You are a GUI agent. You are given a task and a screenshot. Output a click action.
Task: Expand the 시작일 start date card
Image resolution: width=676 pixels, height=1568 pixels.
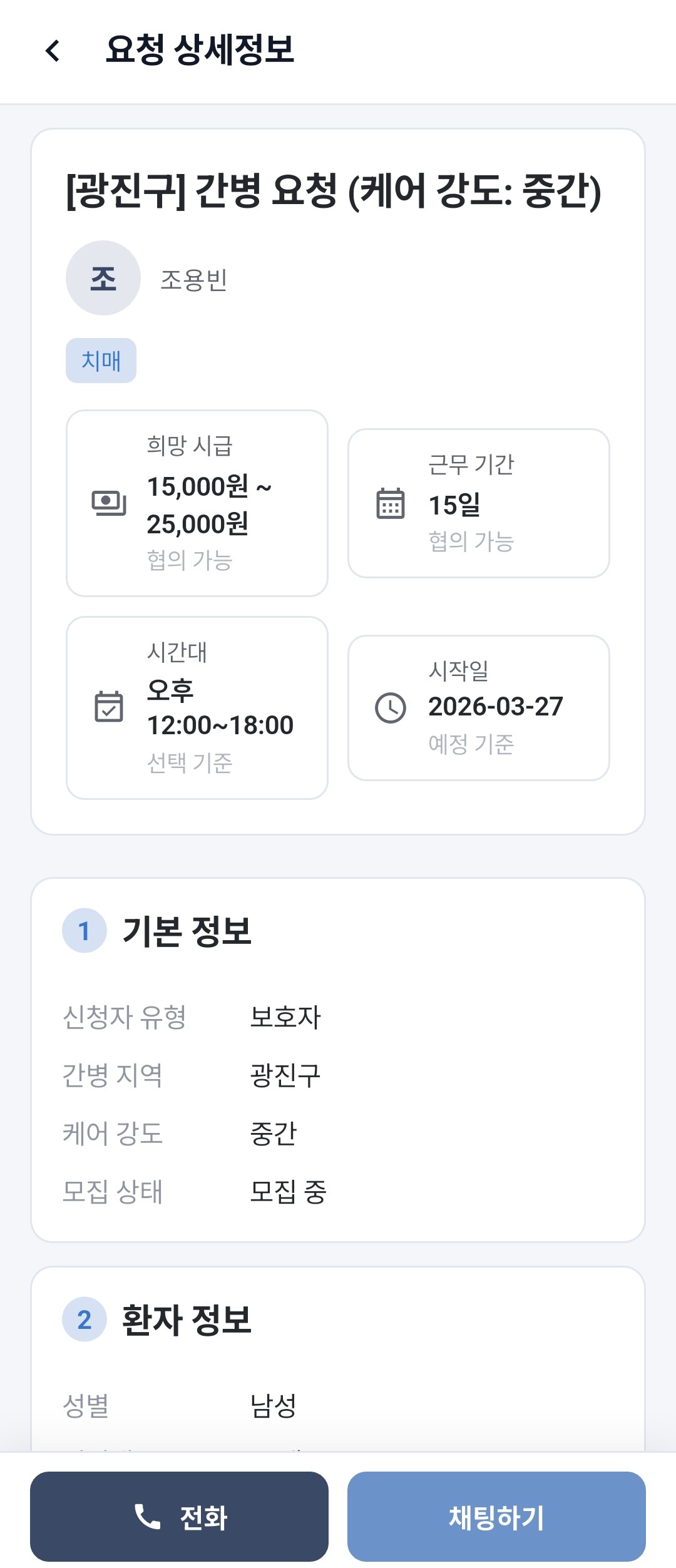pyautogui.click(x=479, y=708)
